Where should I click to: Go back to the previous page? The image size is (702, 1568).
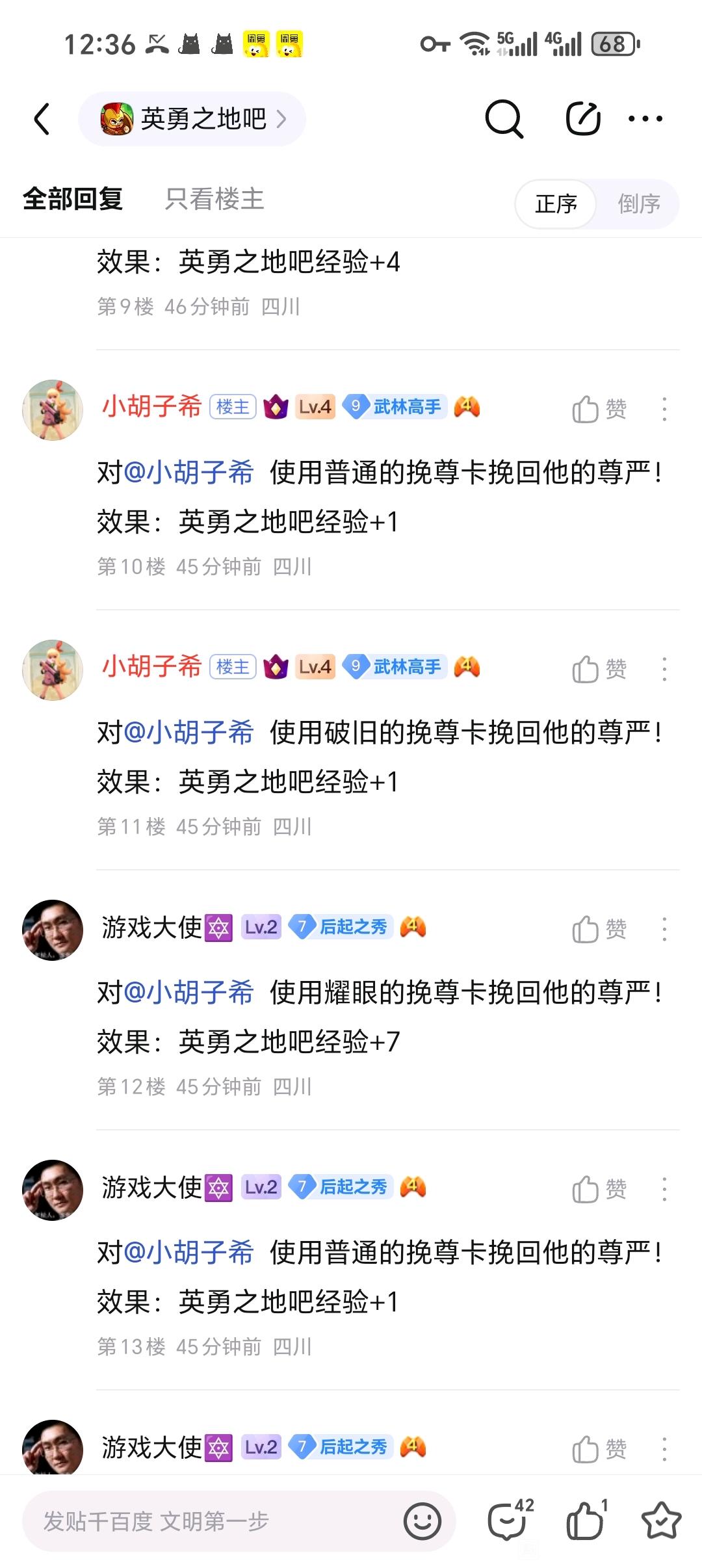pos(42,119)
